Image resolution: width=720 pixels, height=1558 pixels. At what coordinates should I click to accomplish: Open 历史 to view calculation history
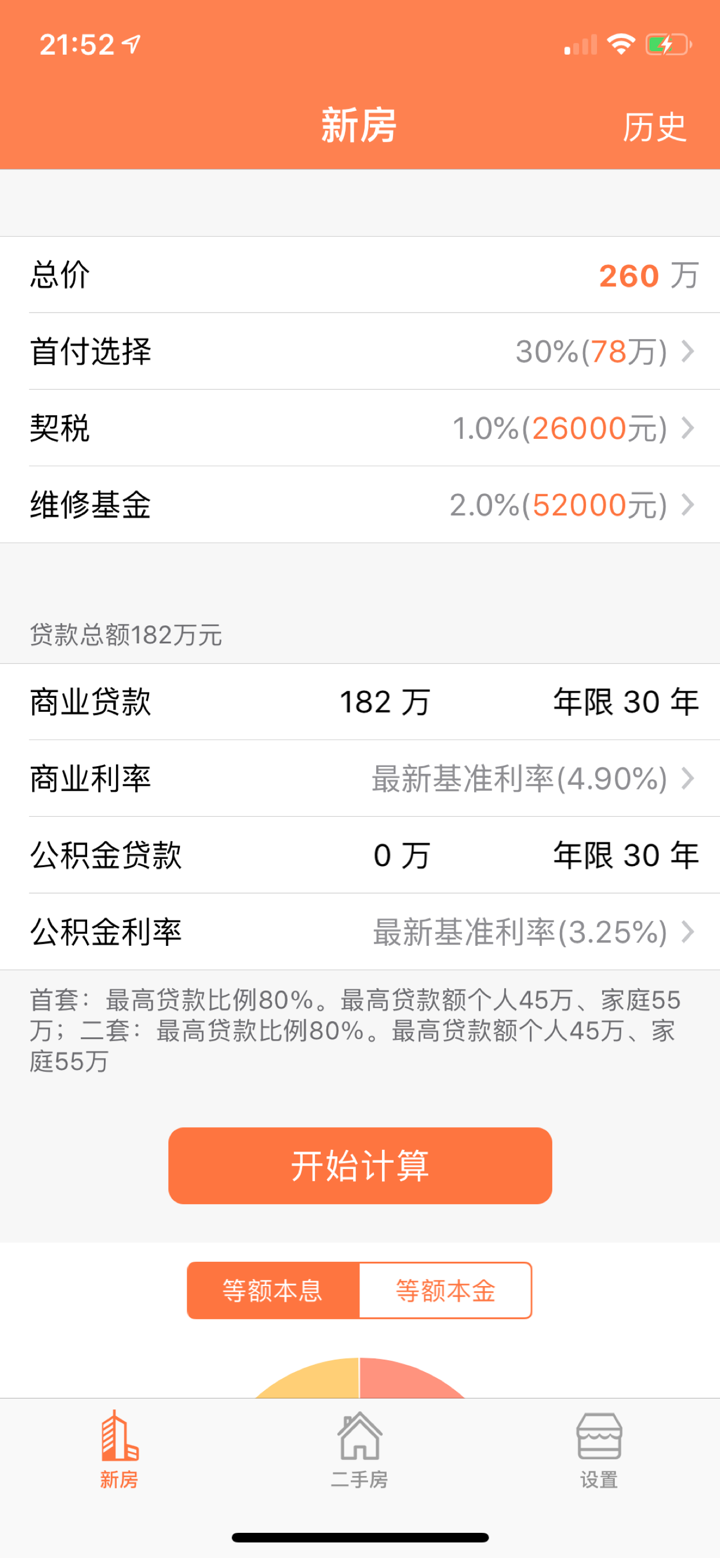(657, 128)
